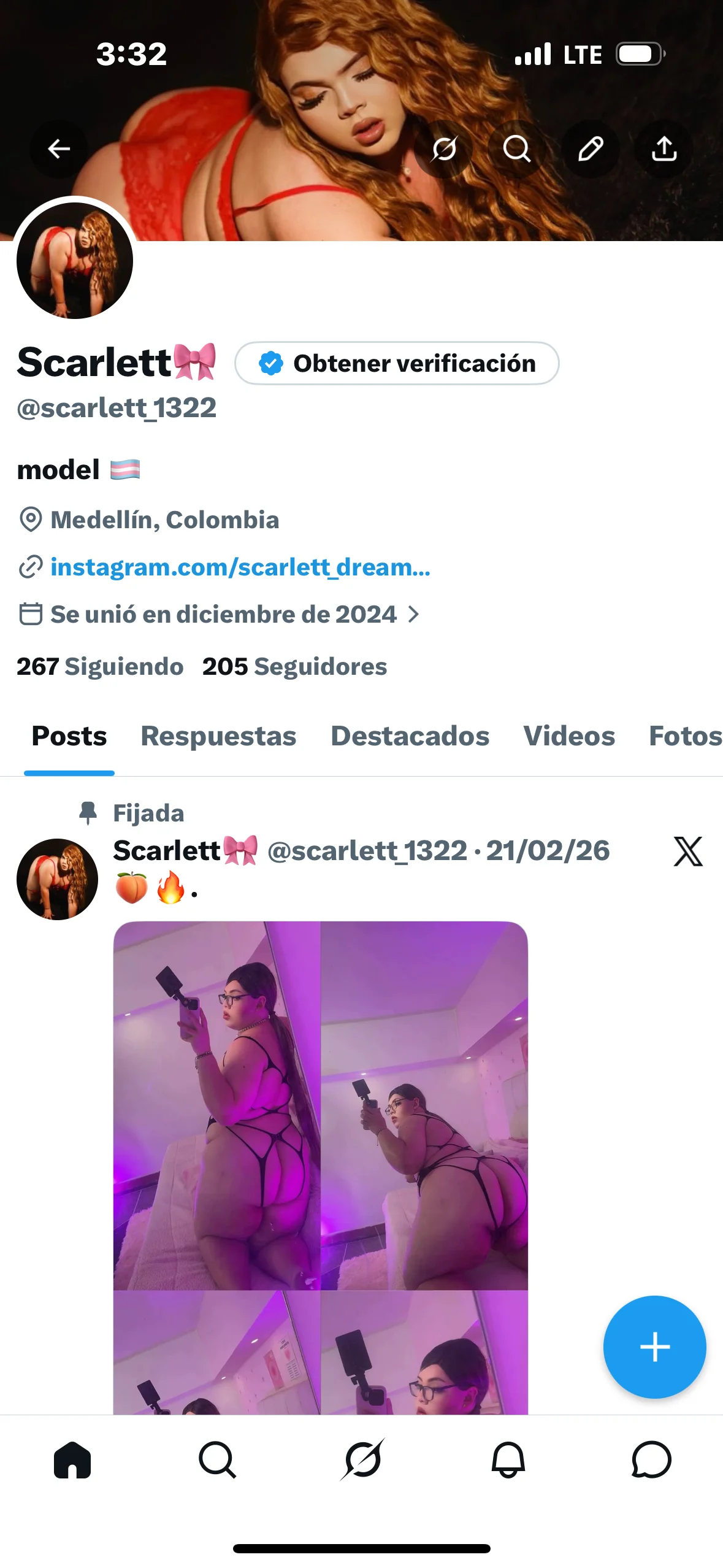Open Grok from the profile header
723x1568 pixels.
pyautogui.click(x=443, y=148)
